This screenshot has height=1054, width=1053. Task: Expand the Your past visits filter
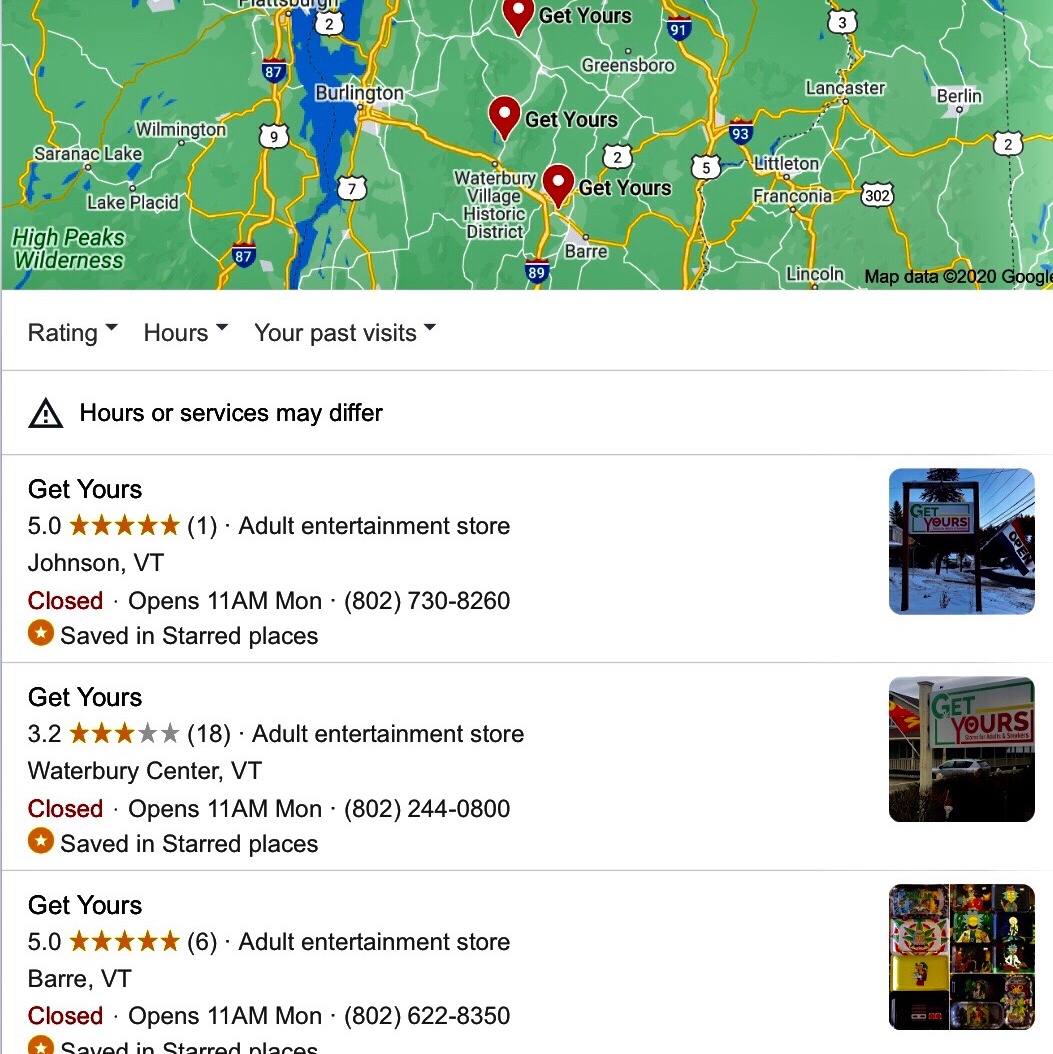[x=345, y=332]
